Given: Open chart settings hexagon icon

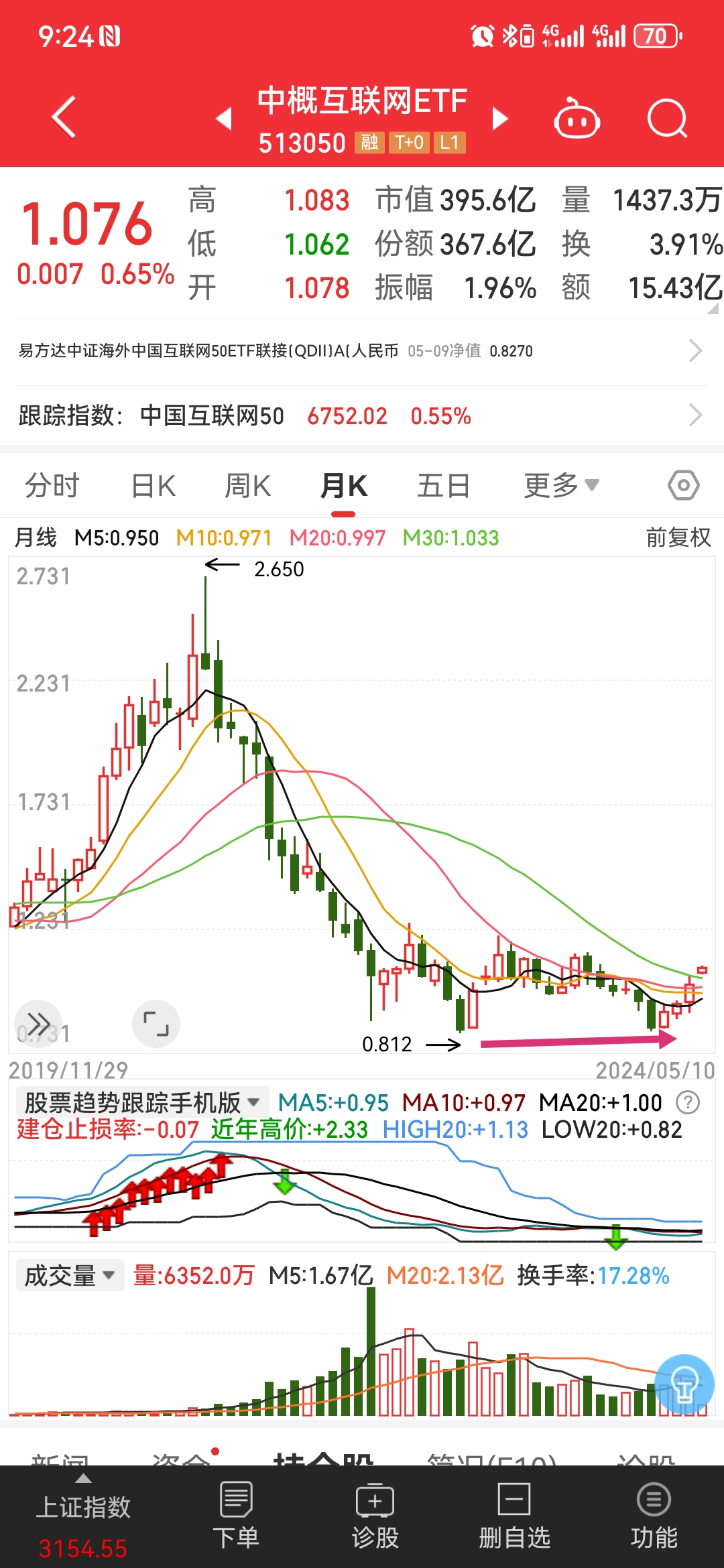Looking at the screenshot, I should (683, 485).
